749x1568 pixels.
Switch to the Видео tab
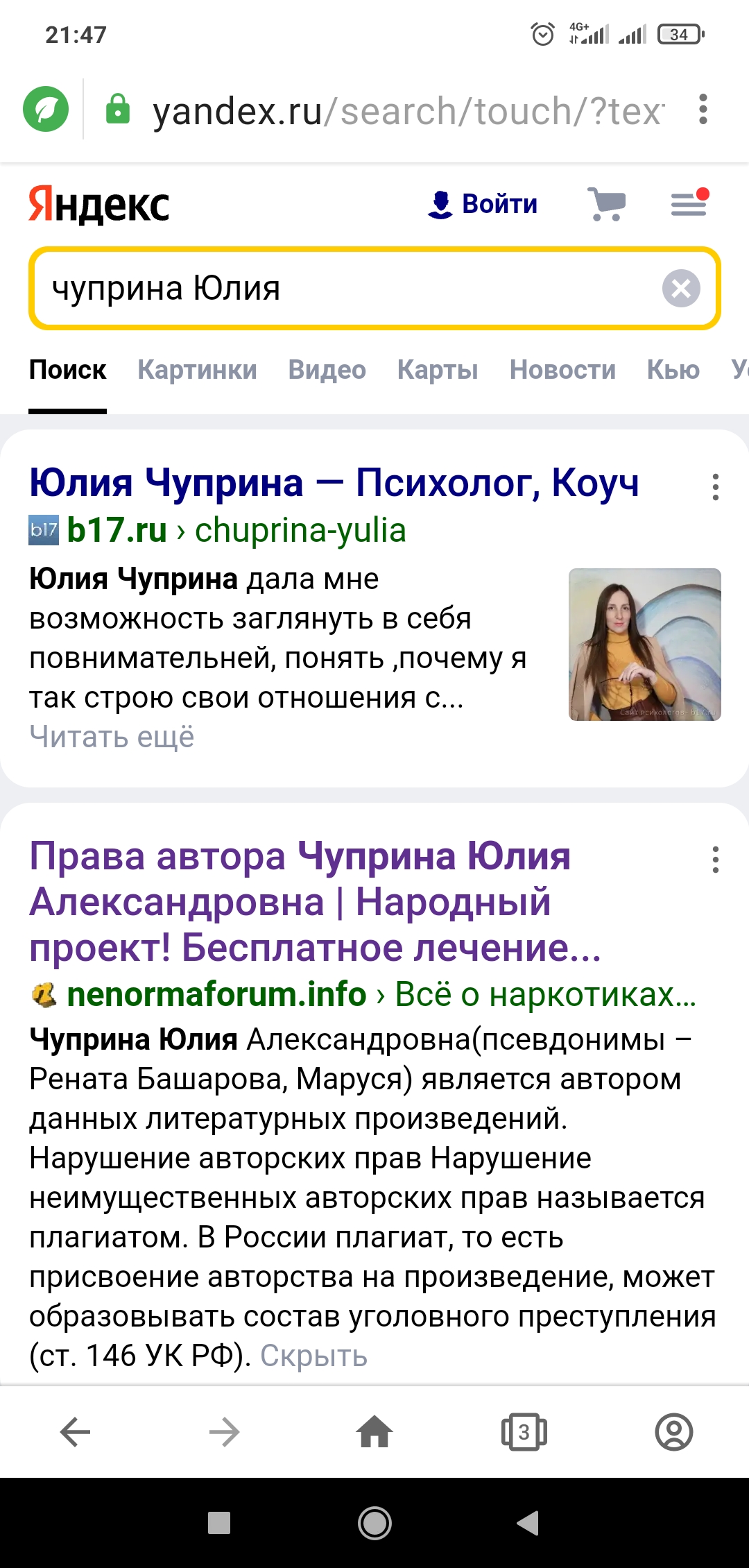pyautogui.click(x=327, y=370)
